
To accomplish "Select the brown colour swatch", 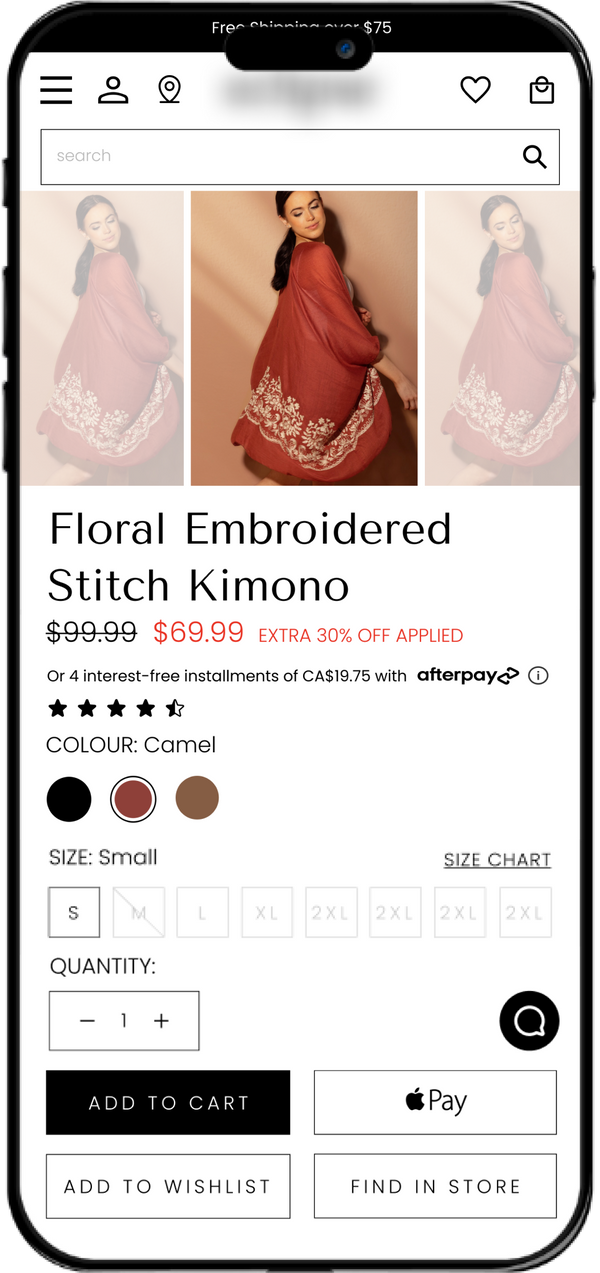I will 197,799.
